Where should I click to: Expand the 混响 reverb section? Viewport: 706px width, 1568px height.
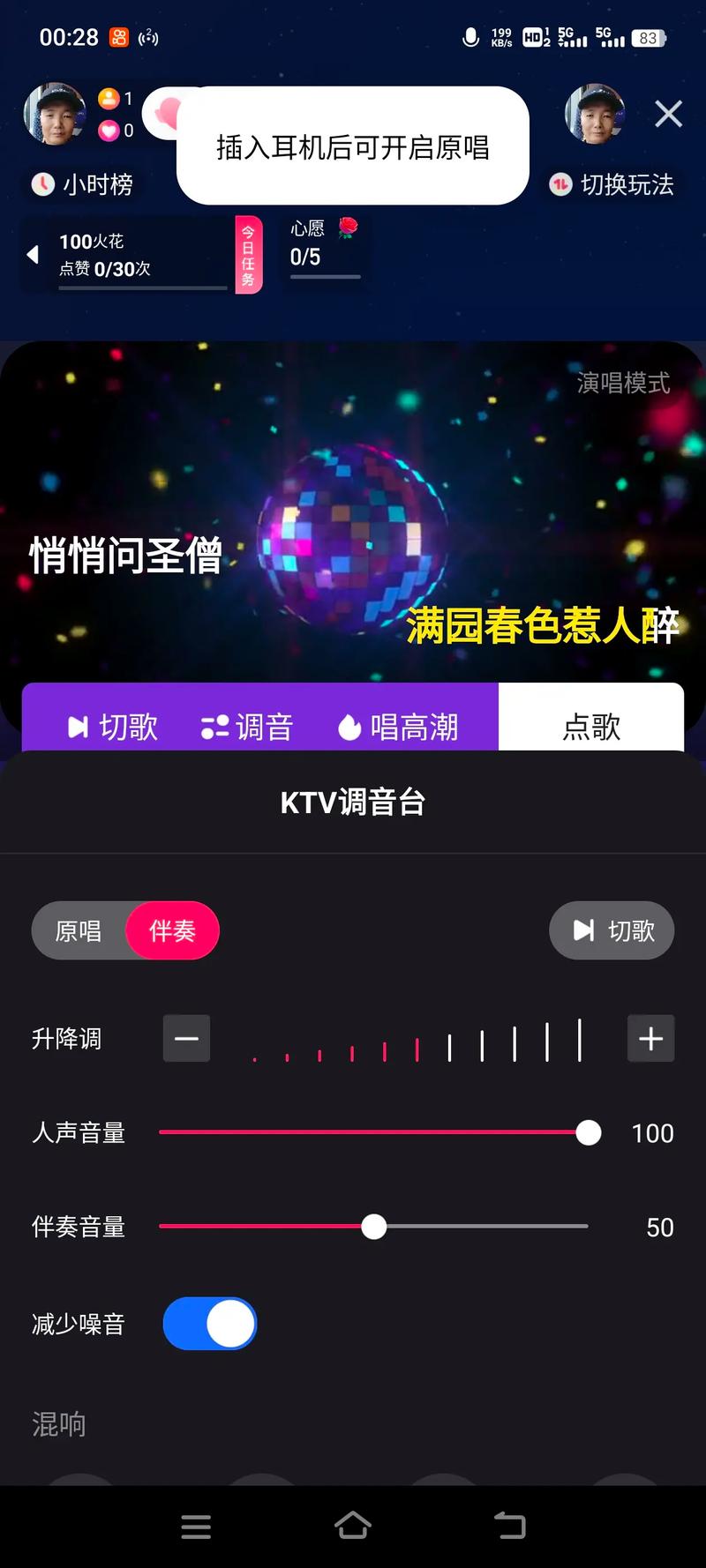(x=58, y=1423)
